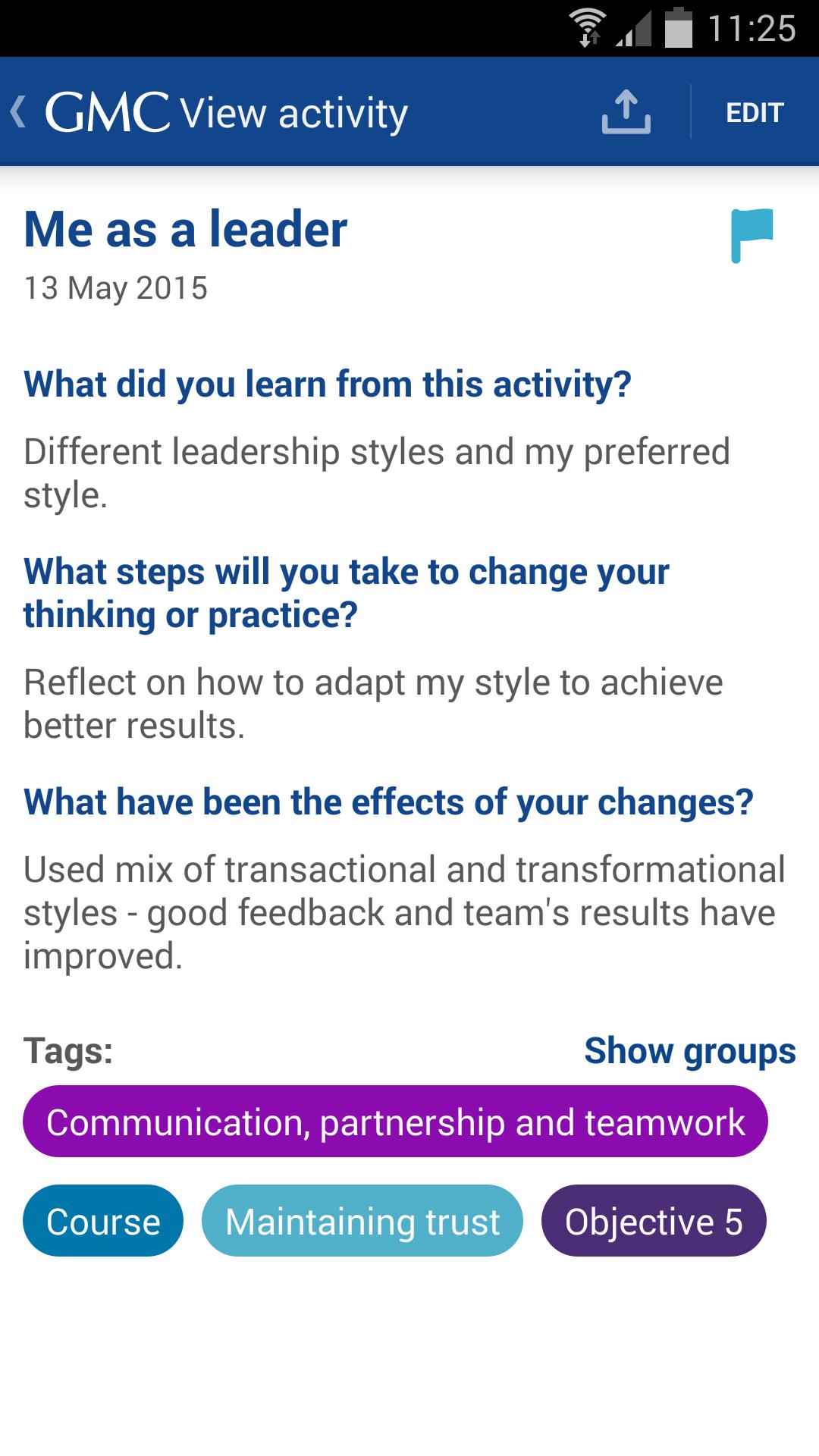Tap the signal strength icon
The height and width of the screenshot is (1456, 819).
634,29
